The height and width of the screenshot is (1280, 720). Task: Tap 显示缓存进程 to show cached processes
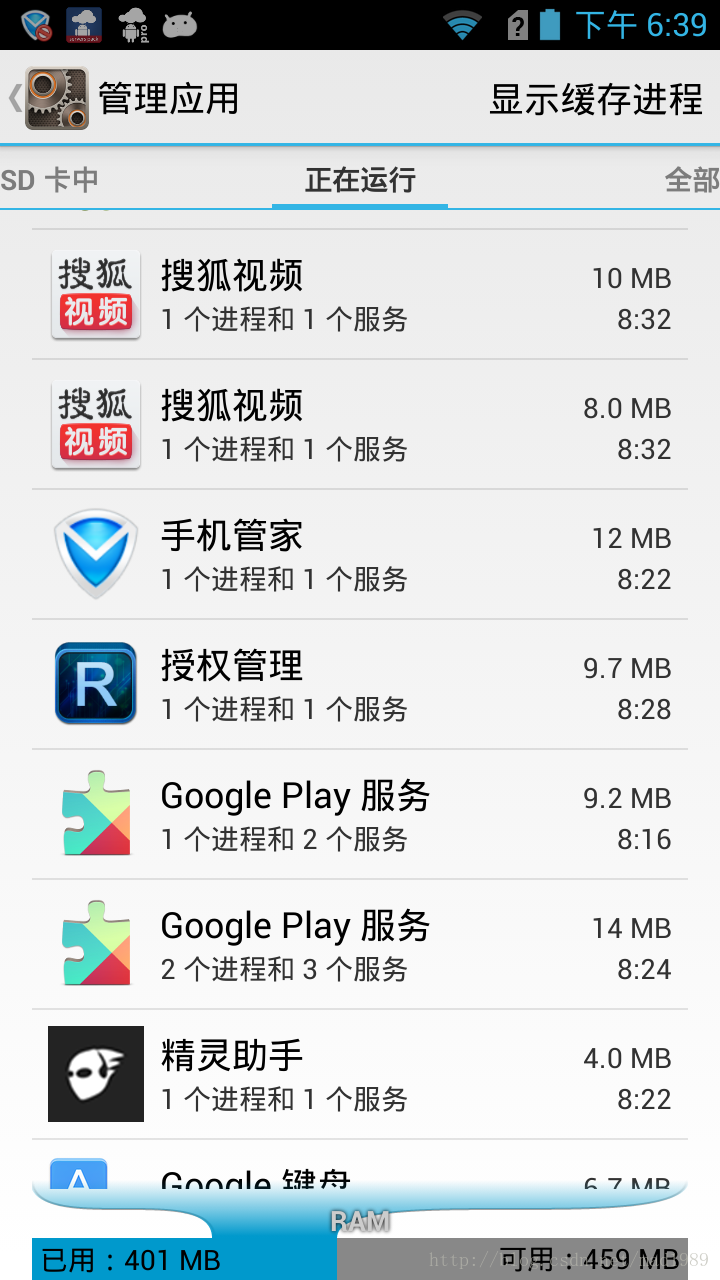coord(596,99)
